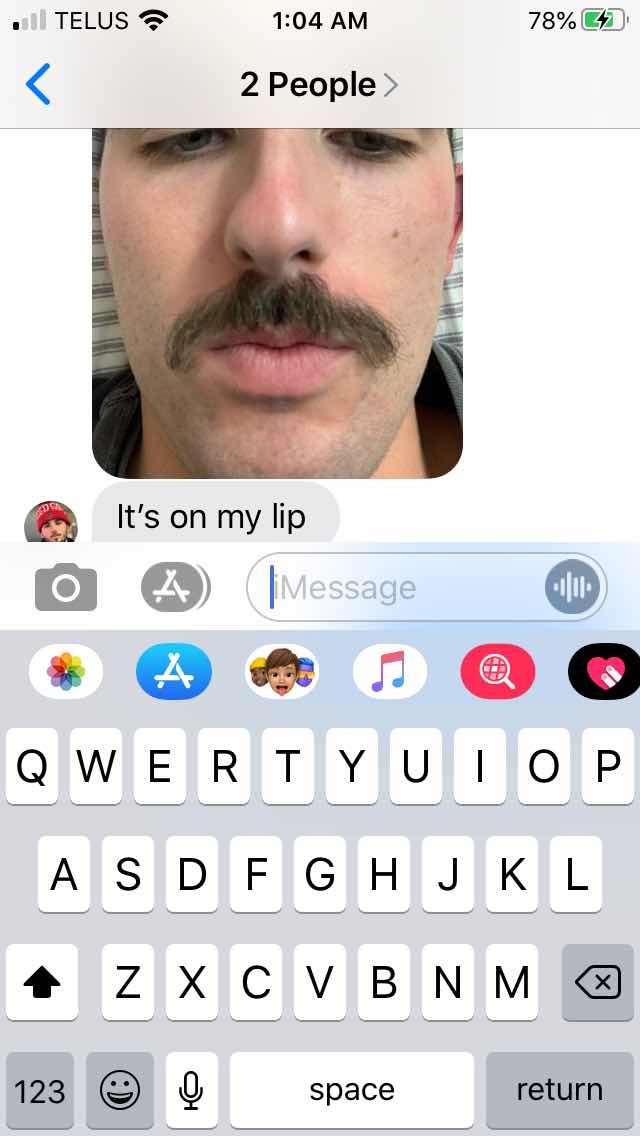Open the App Store iMessage app
This screenshot has height=1136, width=640.
coord(174,671)
